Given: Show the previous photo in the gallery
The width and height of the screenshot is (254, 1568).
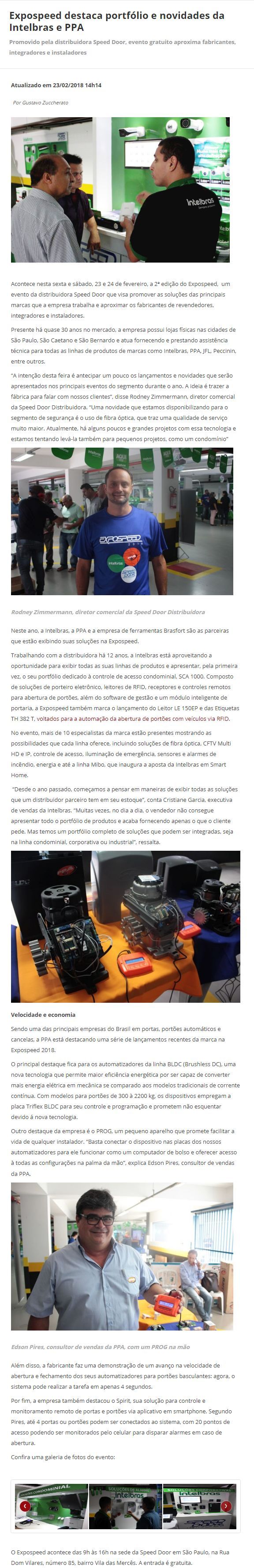Looking at the screenshot, I should coord(25,1506).
